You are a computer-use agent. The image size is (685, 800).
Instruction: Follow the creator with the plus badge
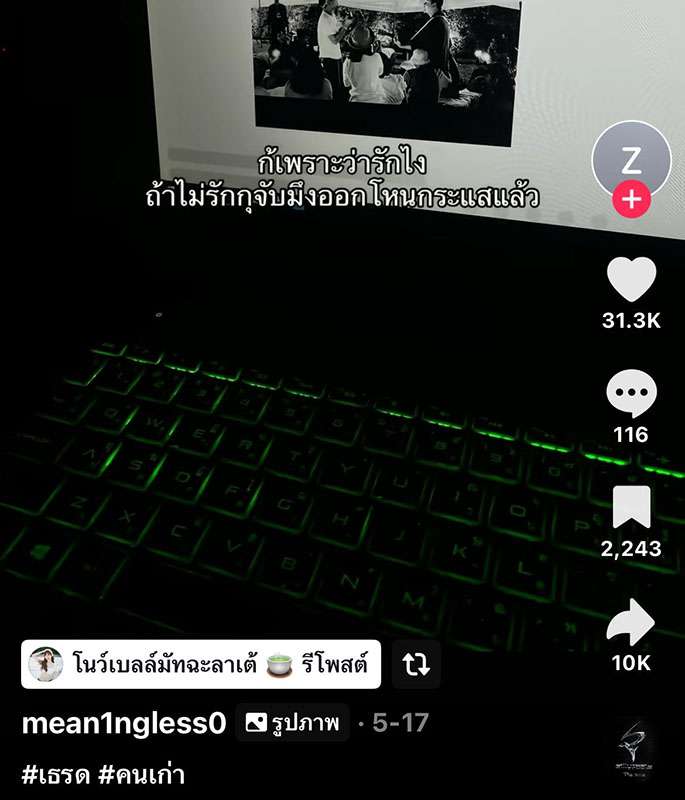click(631, 200)
